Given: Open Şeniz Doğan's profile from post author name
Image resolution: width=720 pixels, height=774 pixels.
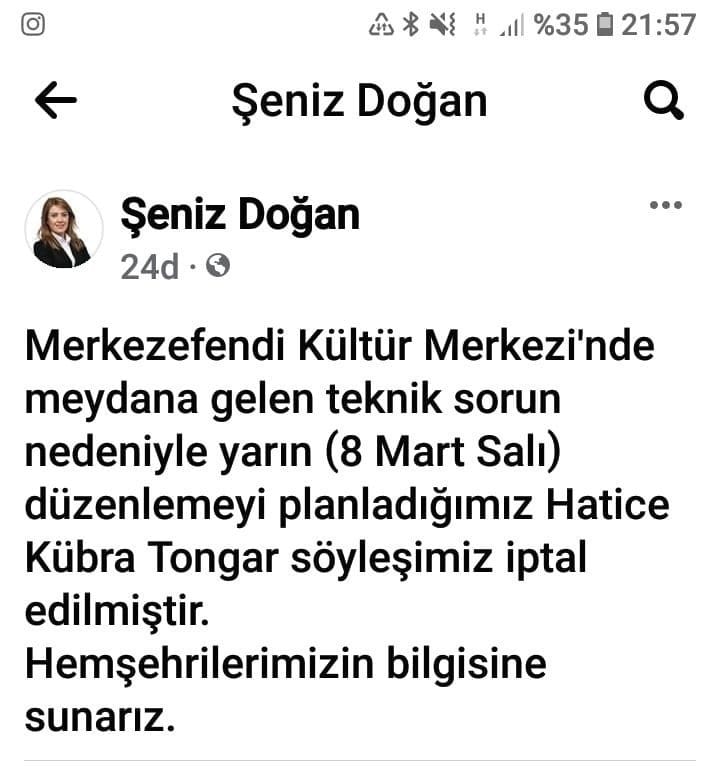Looking at the screenshot, I should click(x=240, y=215).
